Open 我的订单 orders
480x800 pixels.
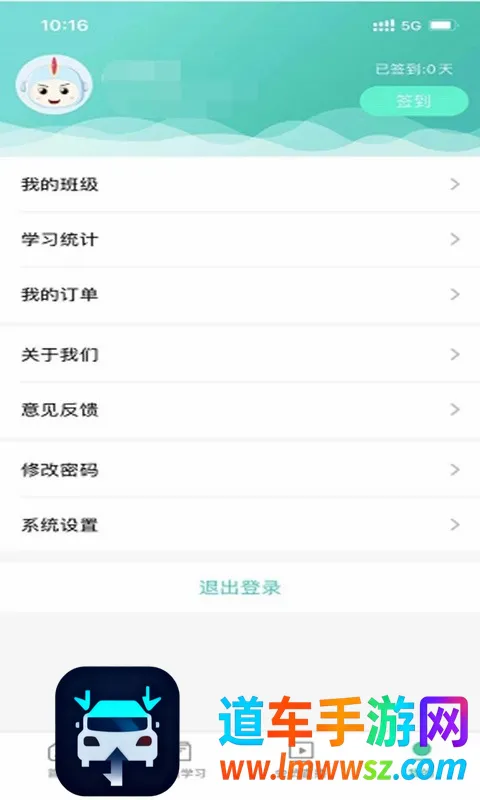240,294
